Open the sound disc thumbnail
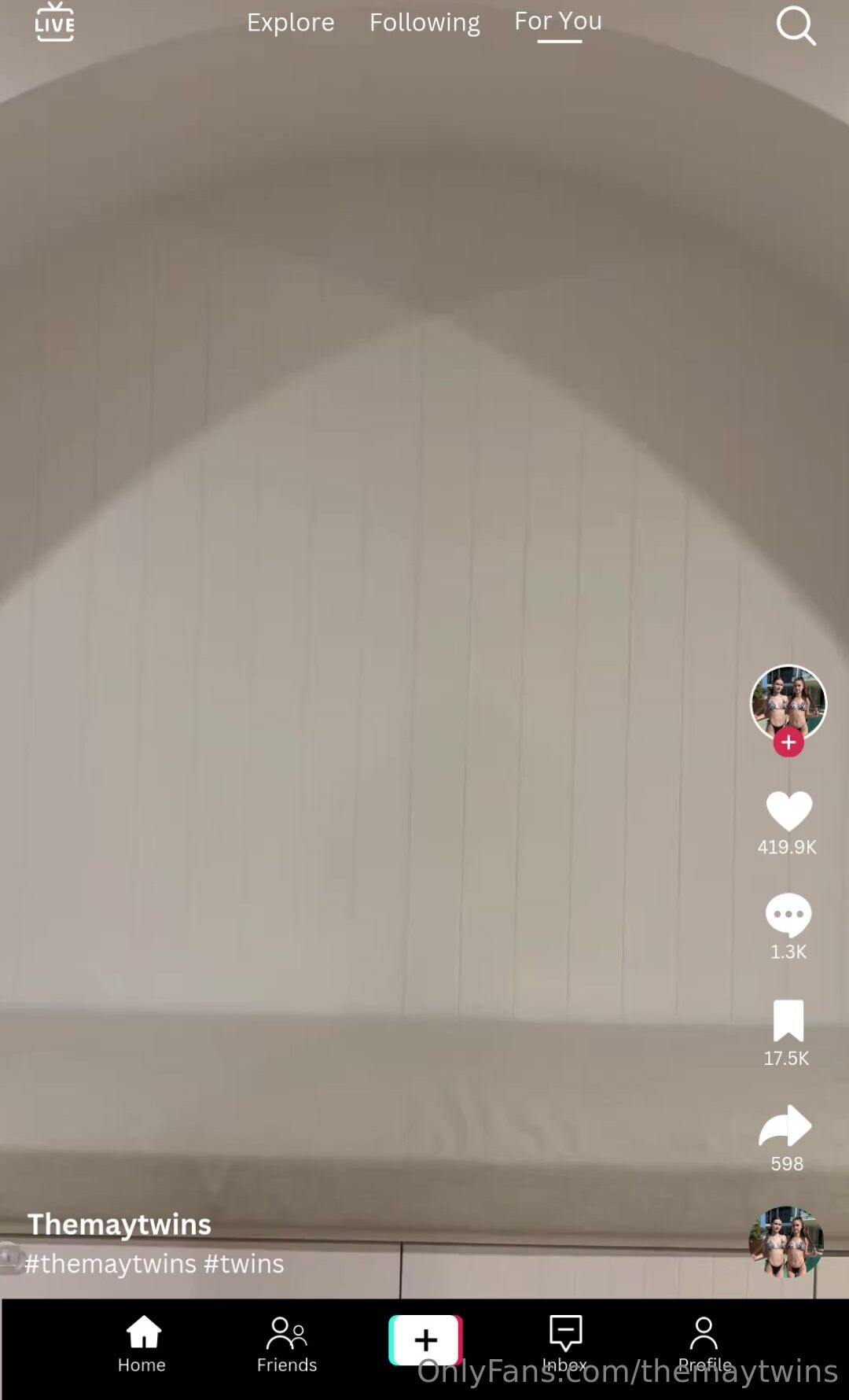Screen dimensions: 849x1400 pos(786,1242)
